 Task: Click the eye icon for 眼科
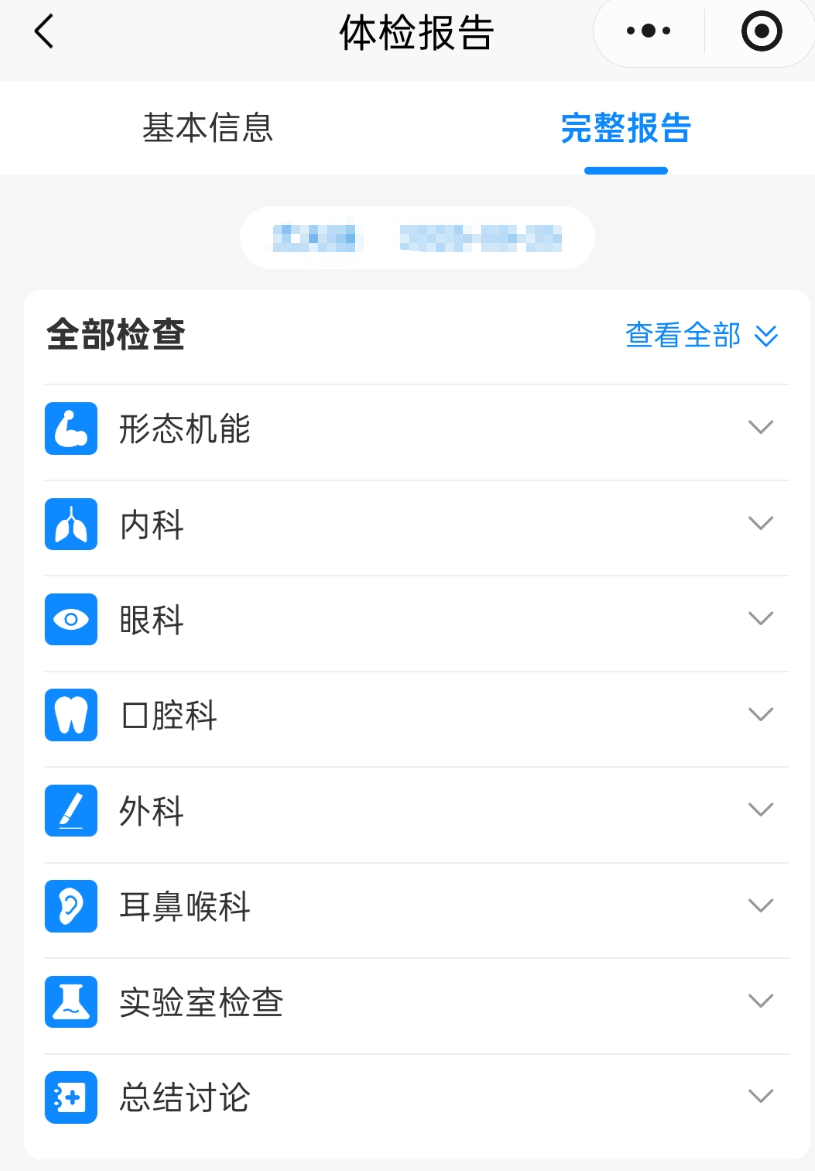click(70, 620)
